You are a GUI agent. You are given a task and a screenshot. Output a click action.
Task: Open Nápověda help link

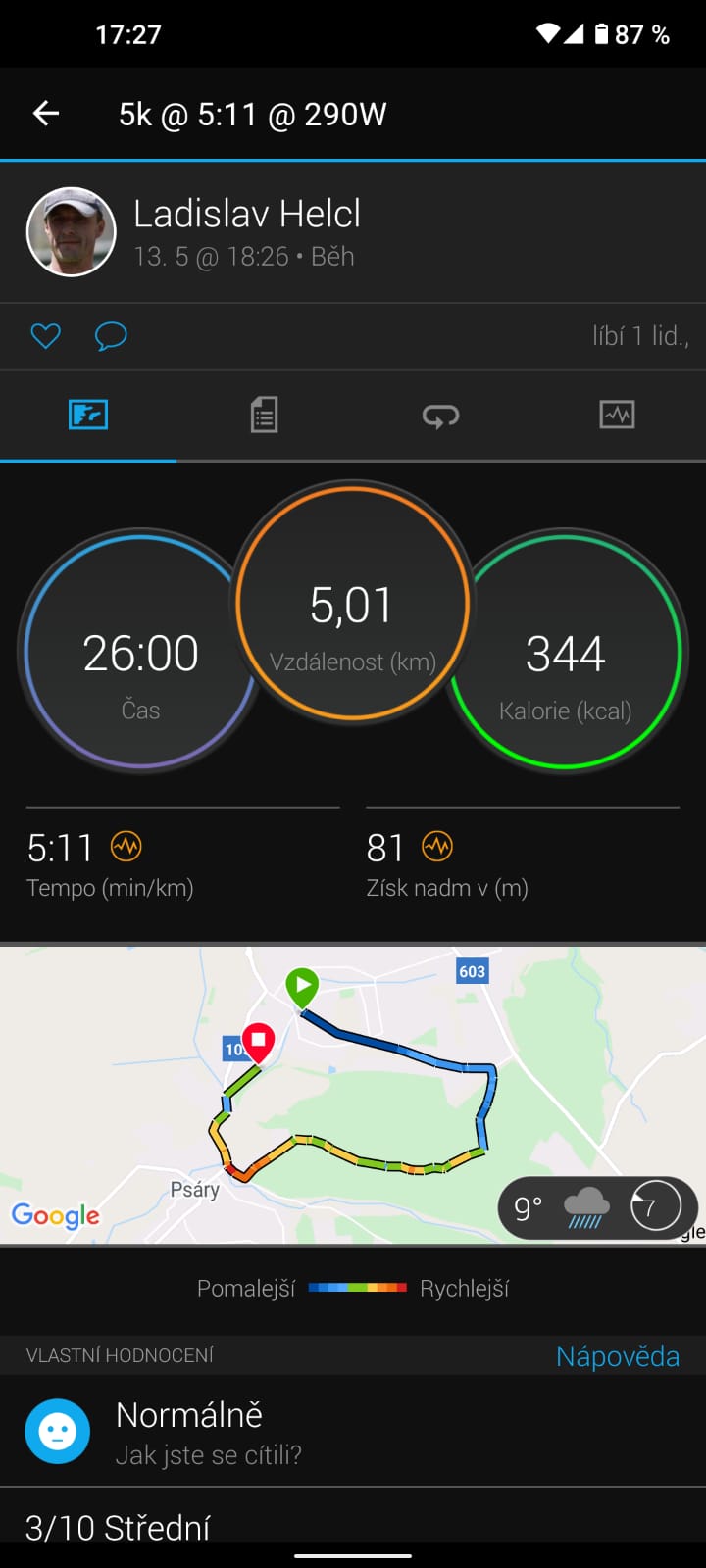[618, 1356]
